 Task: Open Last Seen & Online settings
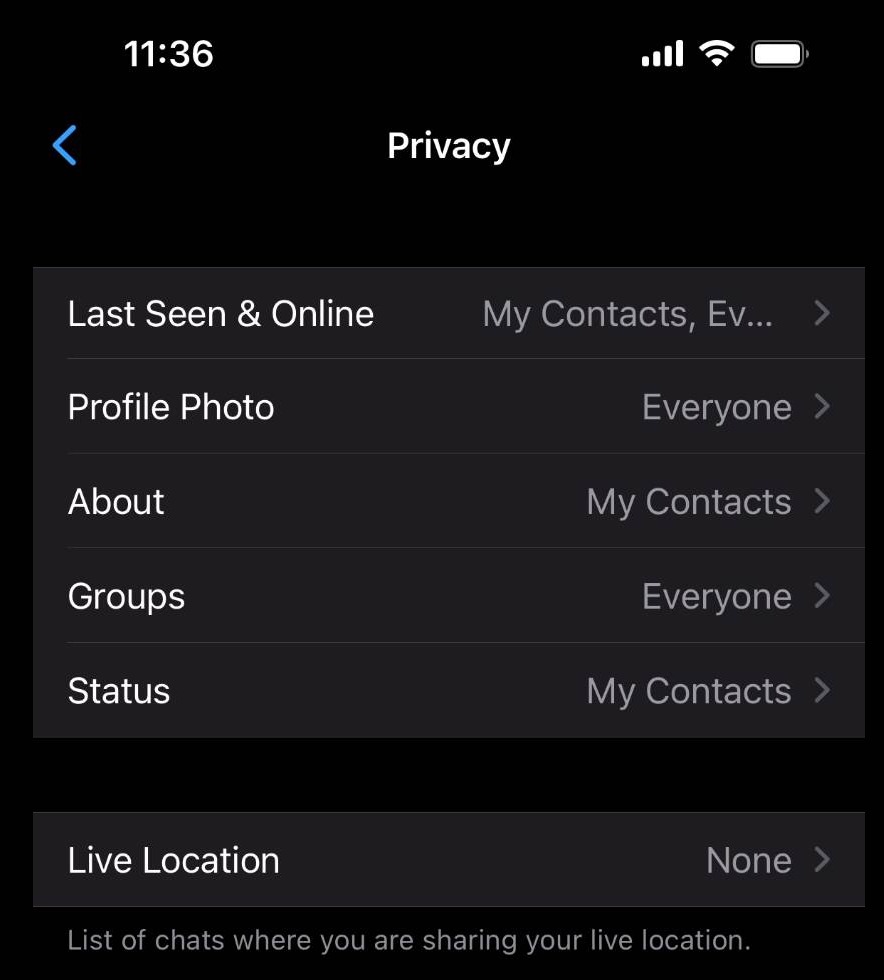click(x=448, y=314)
